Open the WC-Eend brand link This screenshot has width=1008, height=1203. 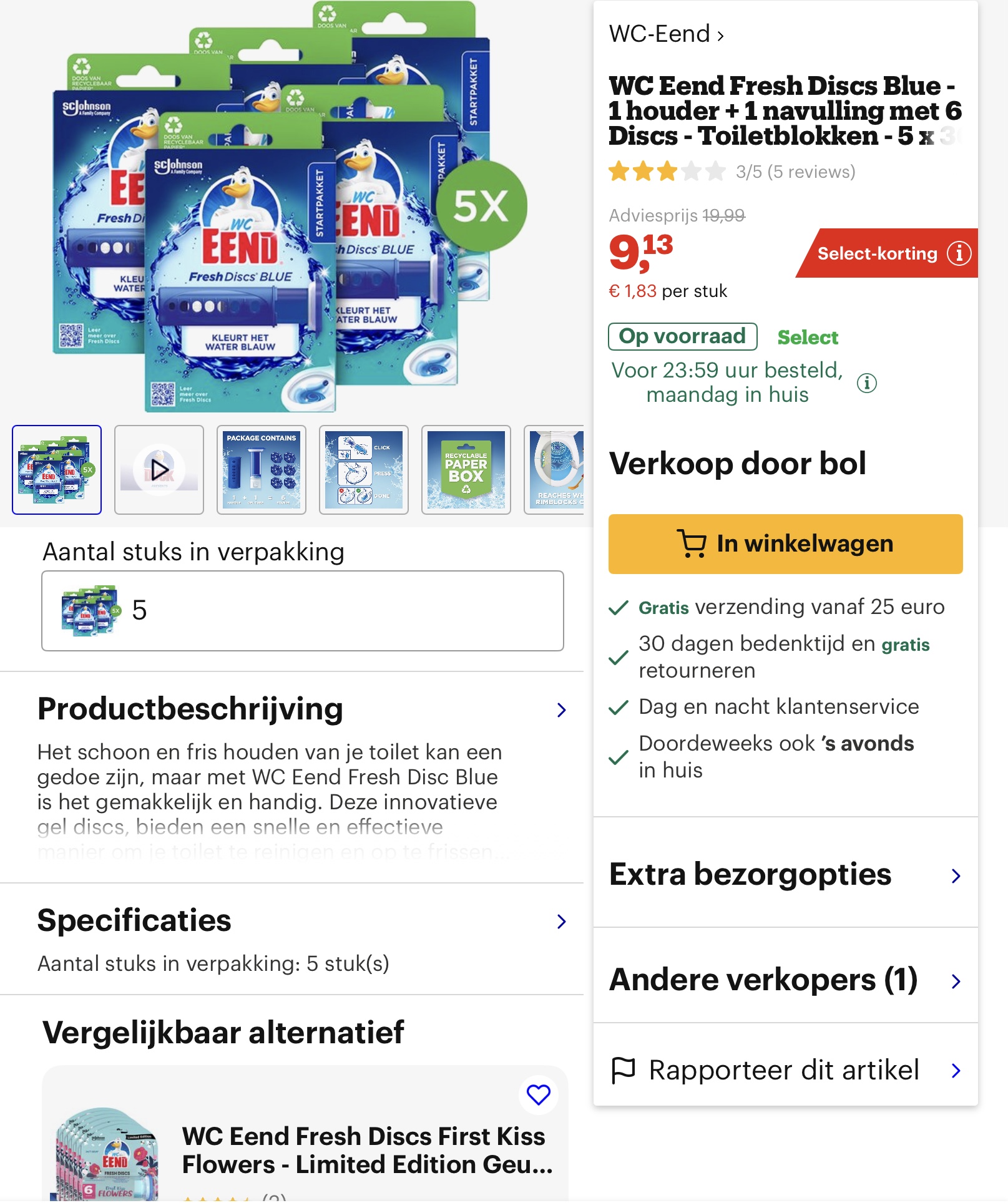tap(665, 34)
